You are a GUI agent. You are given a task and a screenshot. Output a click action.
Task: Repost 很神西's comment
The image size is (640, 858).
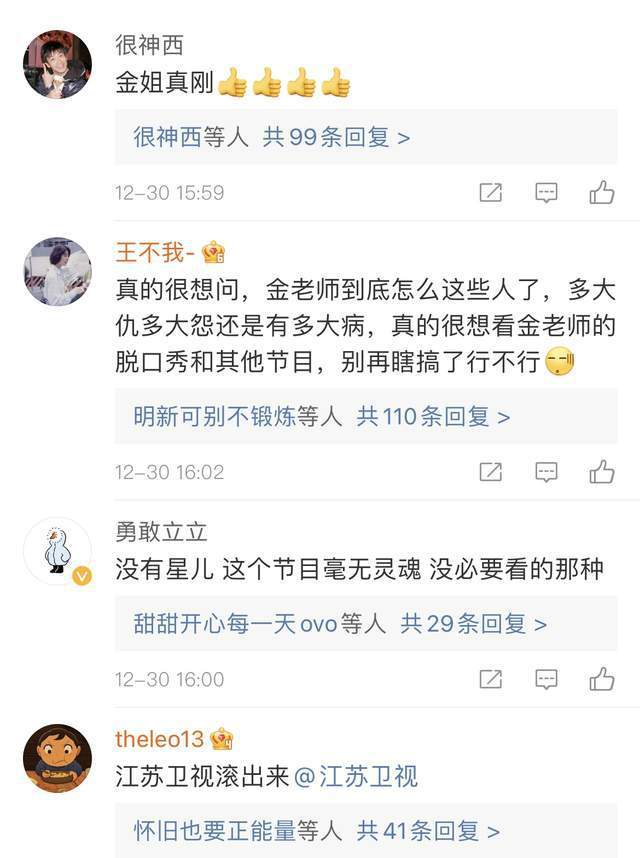coord(490,193)
